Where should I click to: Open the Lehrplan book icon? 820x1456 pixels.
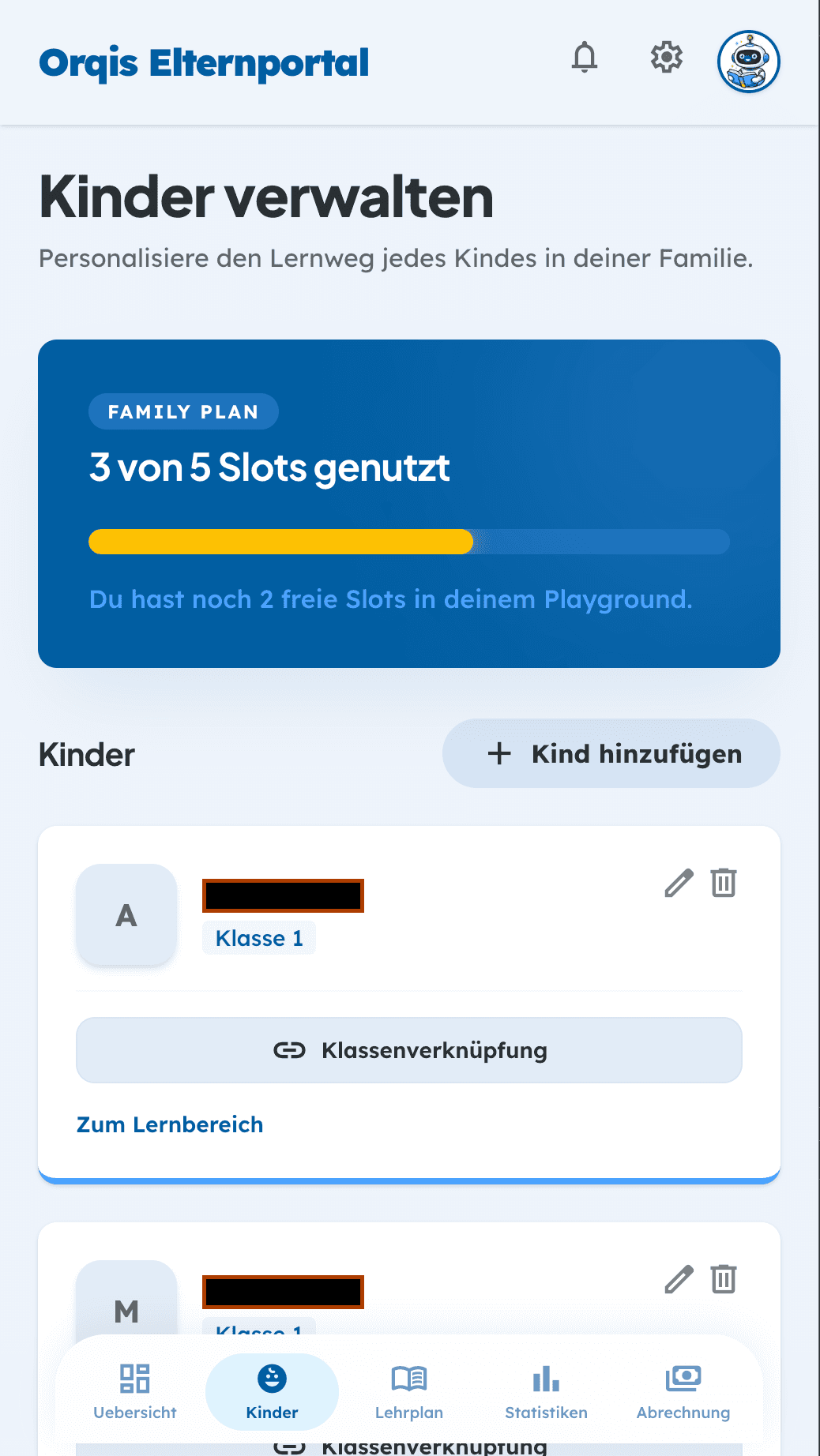pyautogui.click(x=409, y=1377)
